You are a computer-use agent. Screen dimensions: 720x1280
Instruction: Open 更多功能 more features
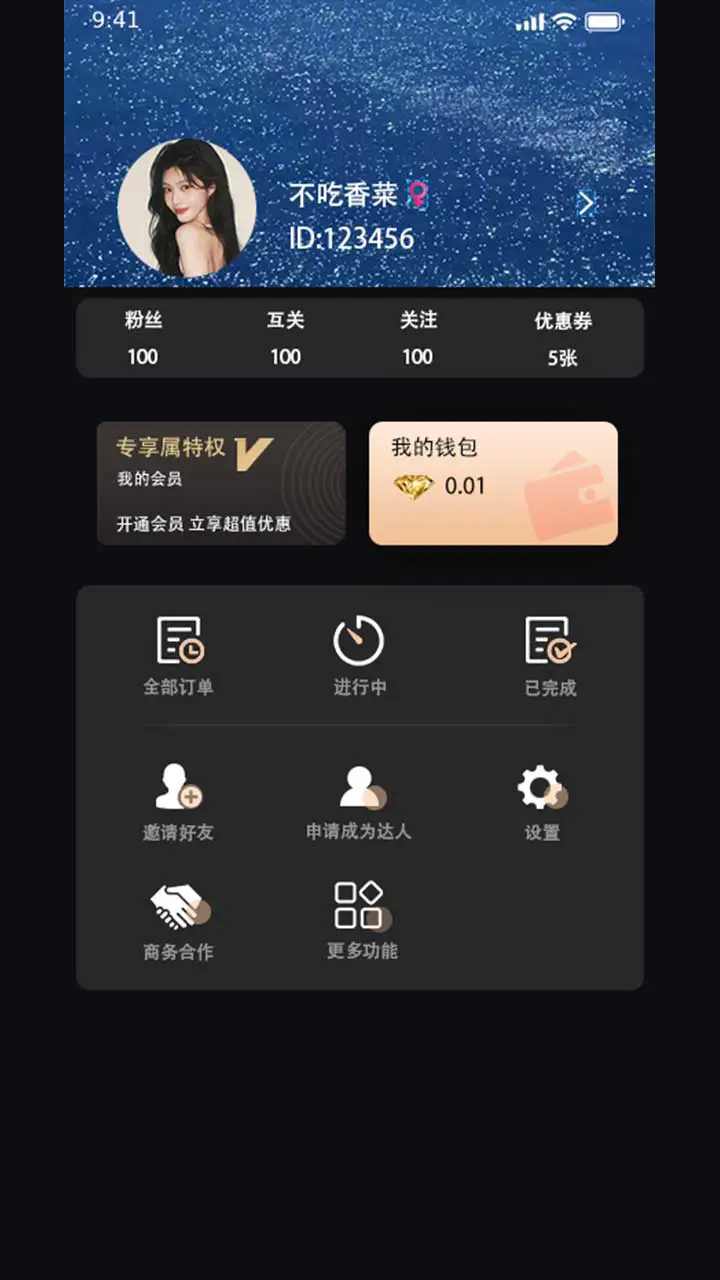pyautogui.click(x=361, y=920)
